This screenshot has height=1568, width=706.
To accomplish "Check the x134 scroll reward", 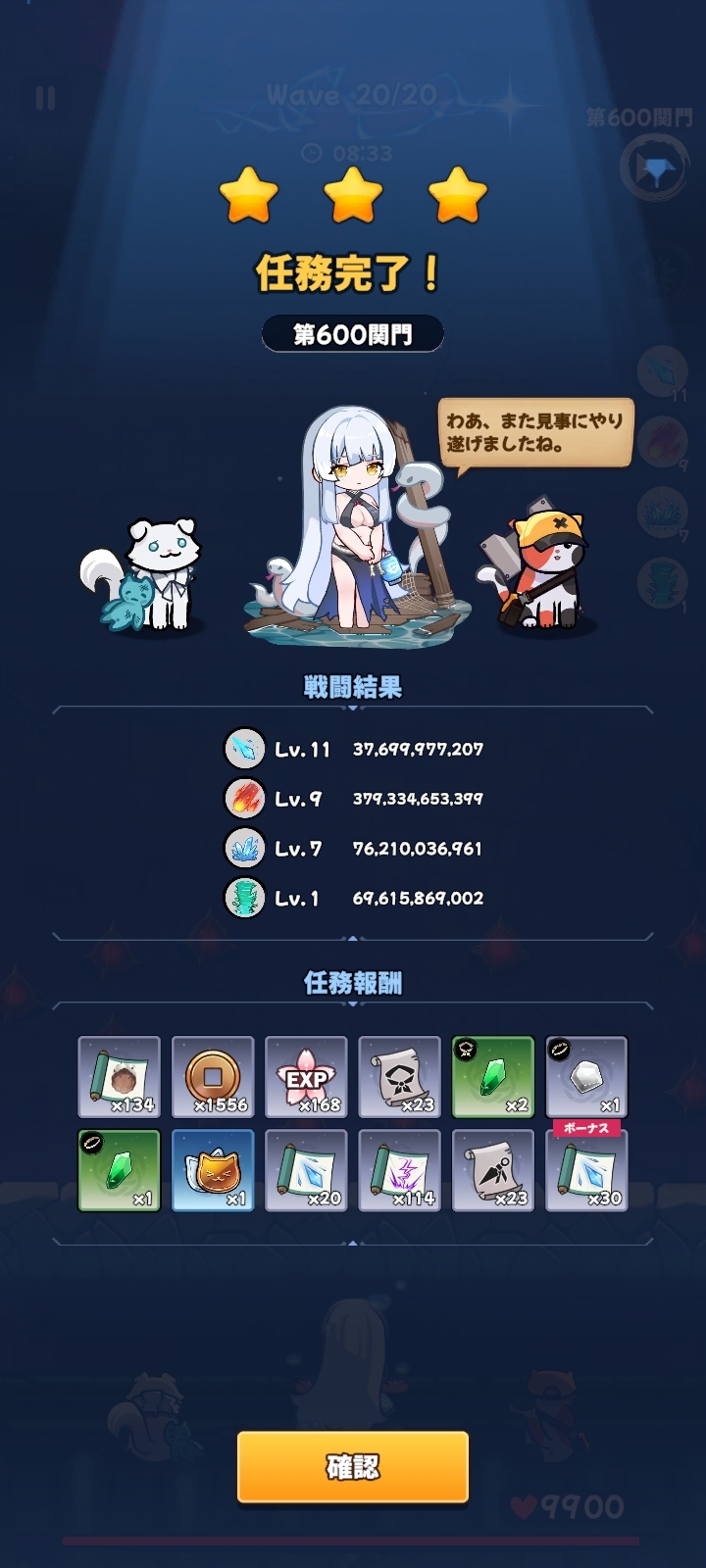I will click(119, 1077).
